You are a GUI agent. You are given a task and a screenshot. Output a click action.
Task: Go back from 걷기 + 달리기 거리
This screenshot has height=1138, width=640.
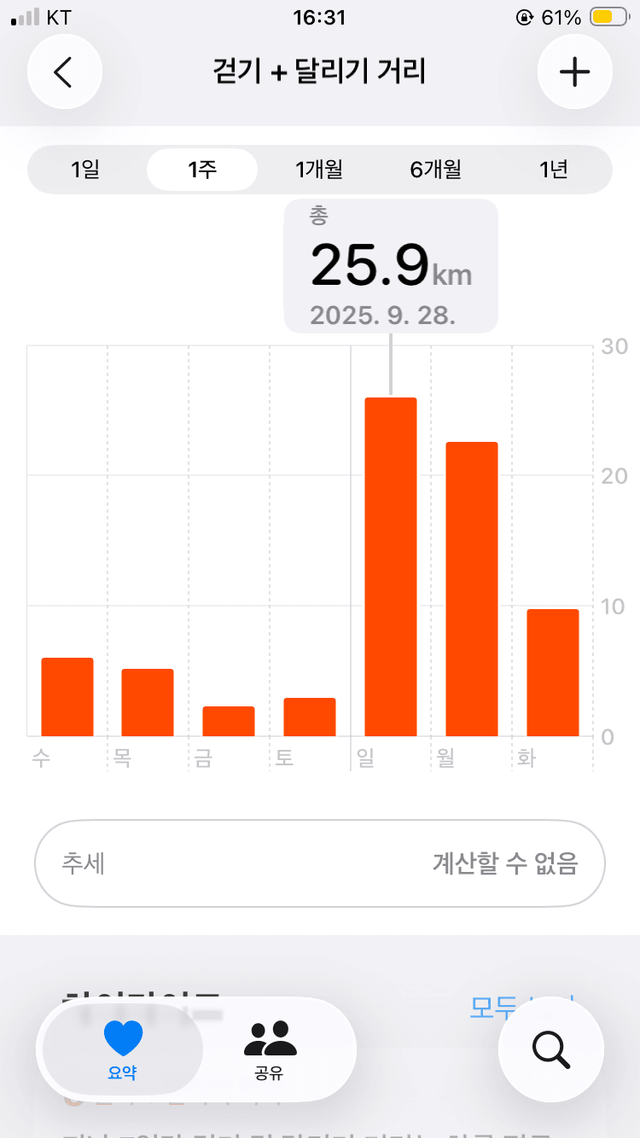click(x=65, y=72)
